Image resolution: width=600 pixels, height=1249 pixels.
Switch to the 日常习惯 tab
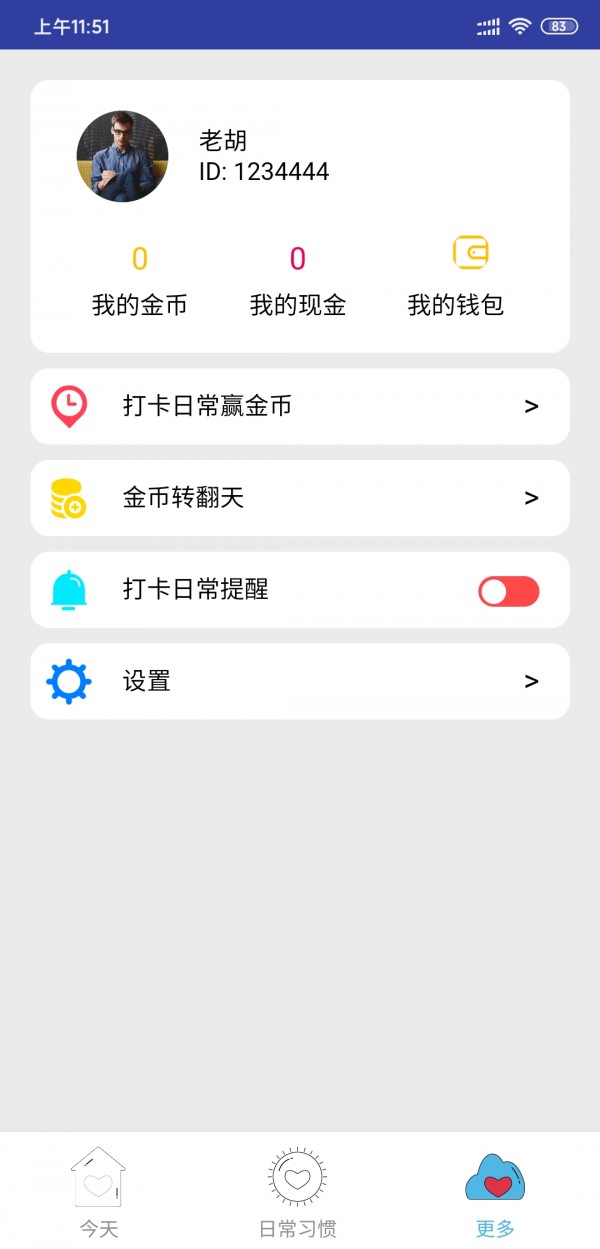click(x=297, y=1192)
